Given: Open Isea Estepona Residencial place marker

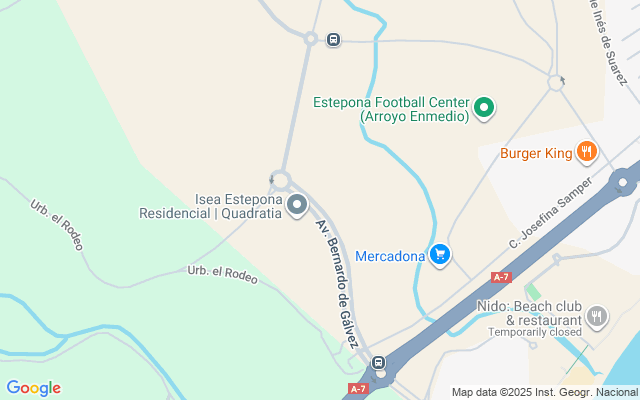Looking at the screenshot, I should click(297, 206).
